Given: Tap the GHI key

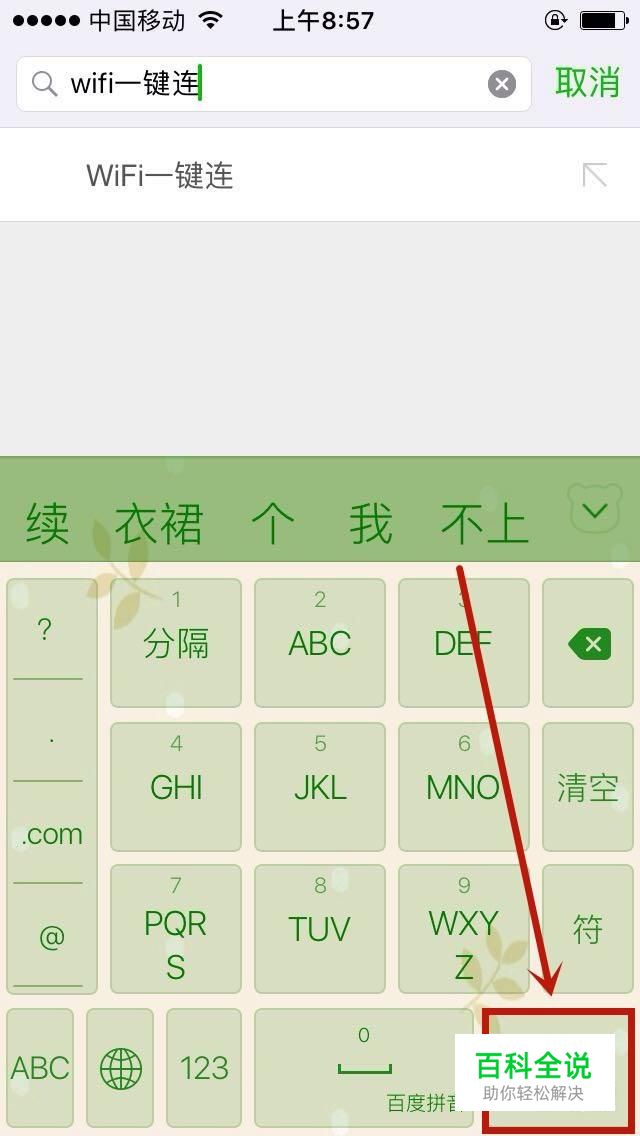Looking at the screenshot, I should coord(176,787).
